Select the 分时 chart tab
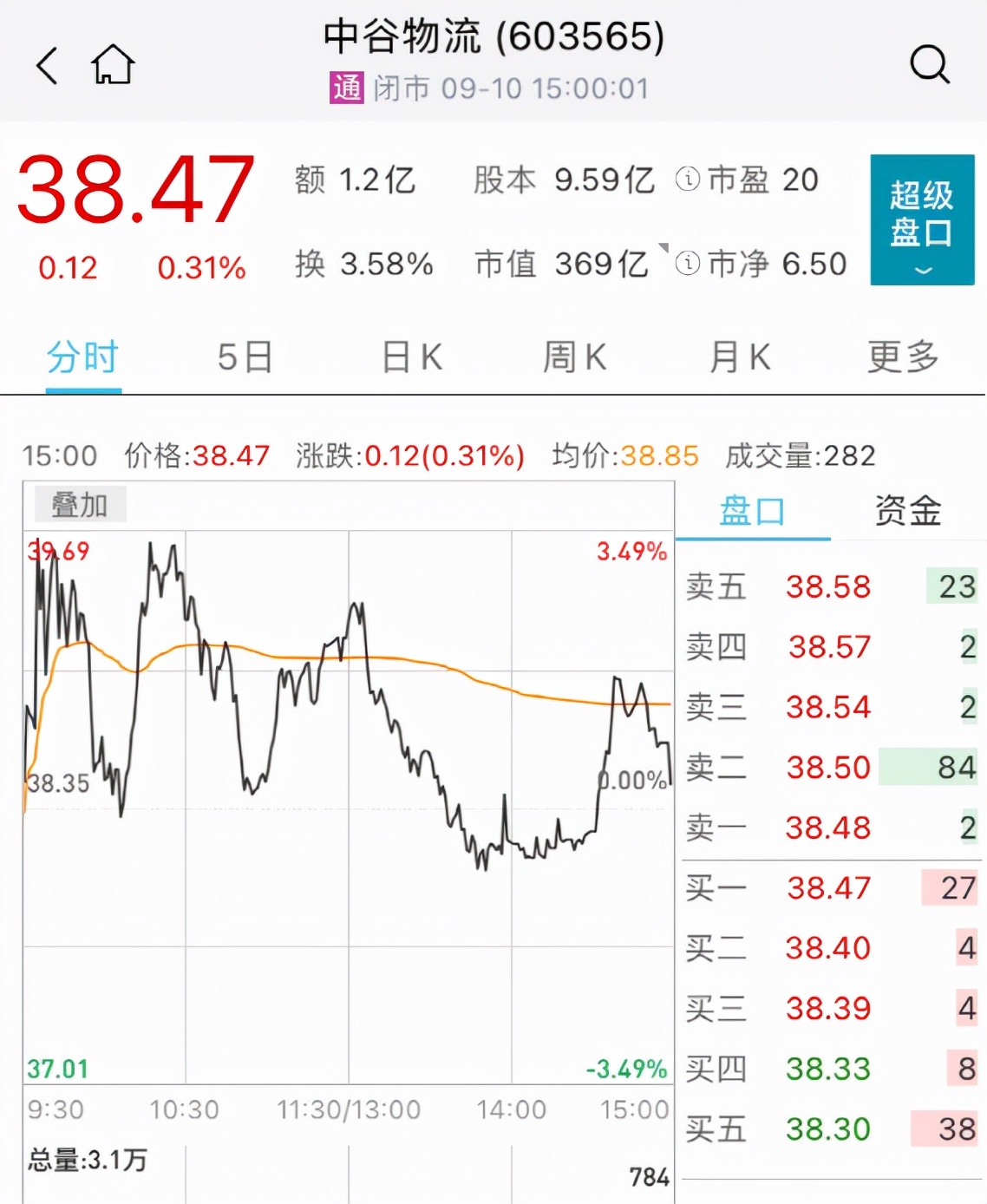Screen dimensions: 987x1204 [82, 357]
